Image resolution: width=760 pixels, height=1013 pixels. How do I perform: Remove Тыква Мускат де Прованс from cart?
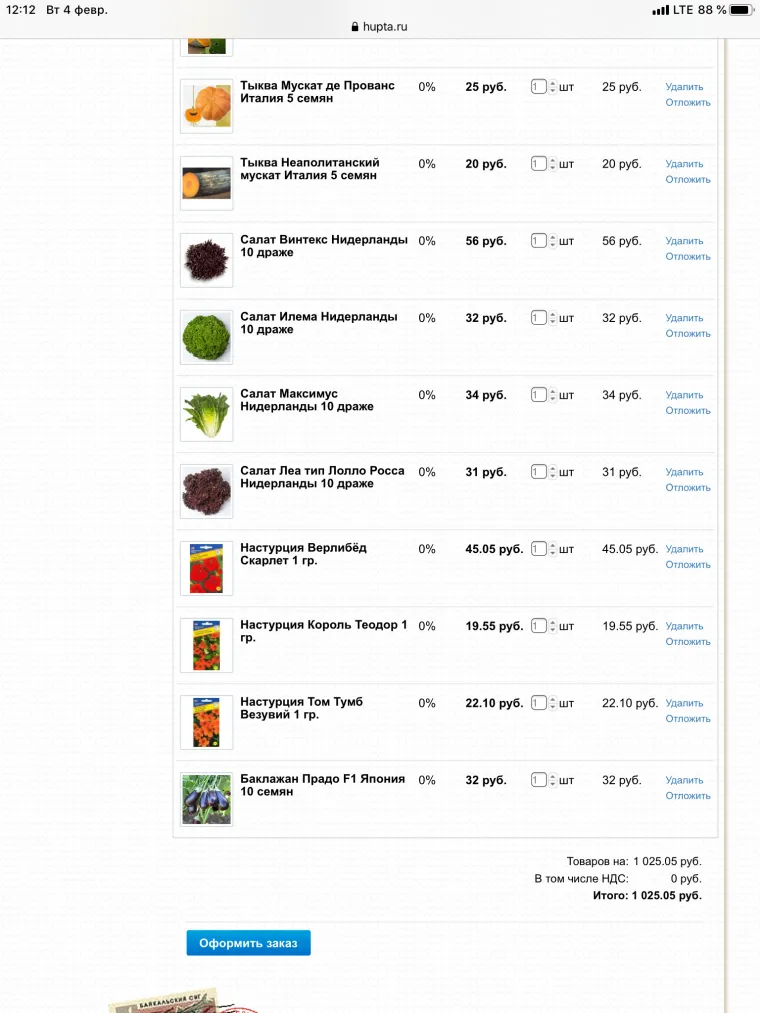click(x=684, y=87)
